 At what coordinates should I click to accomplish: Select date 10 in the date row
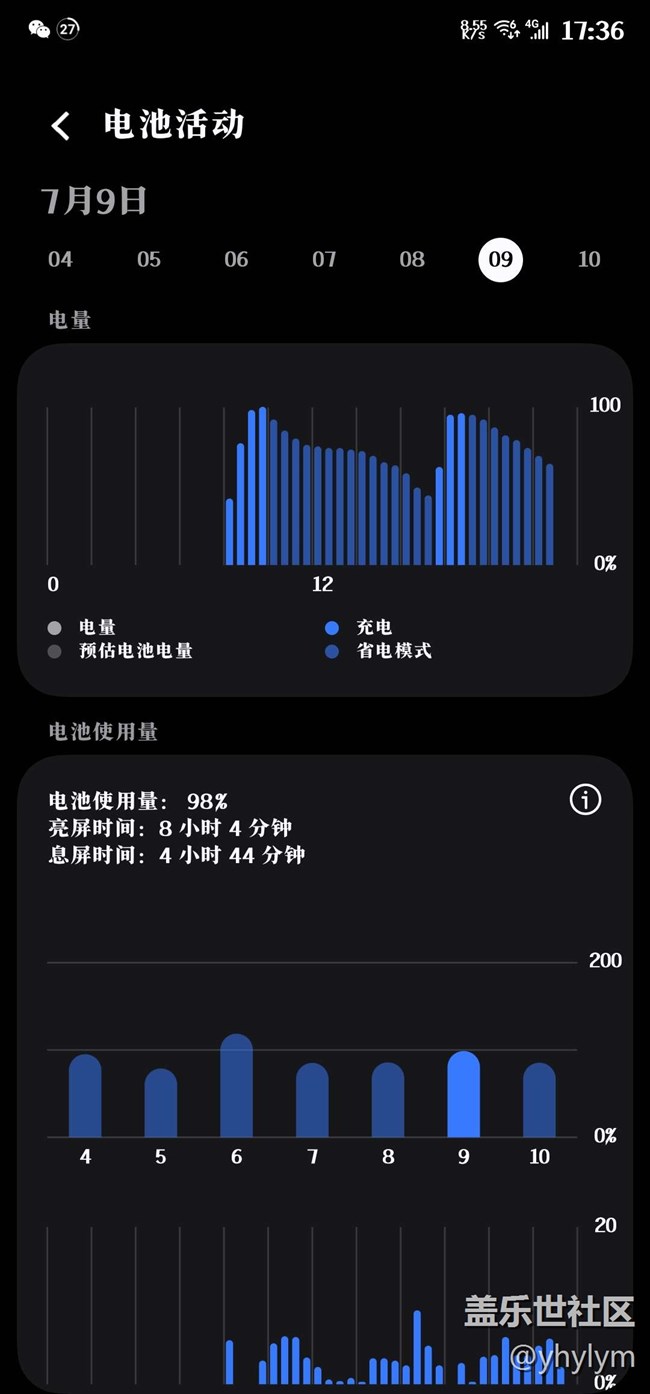[x=589, y=260]
